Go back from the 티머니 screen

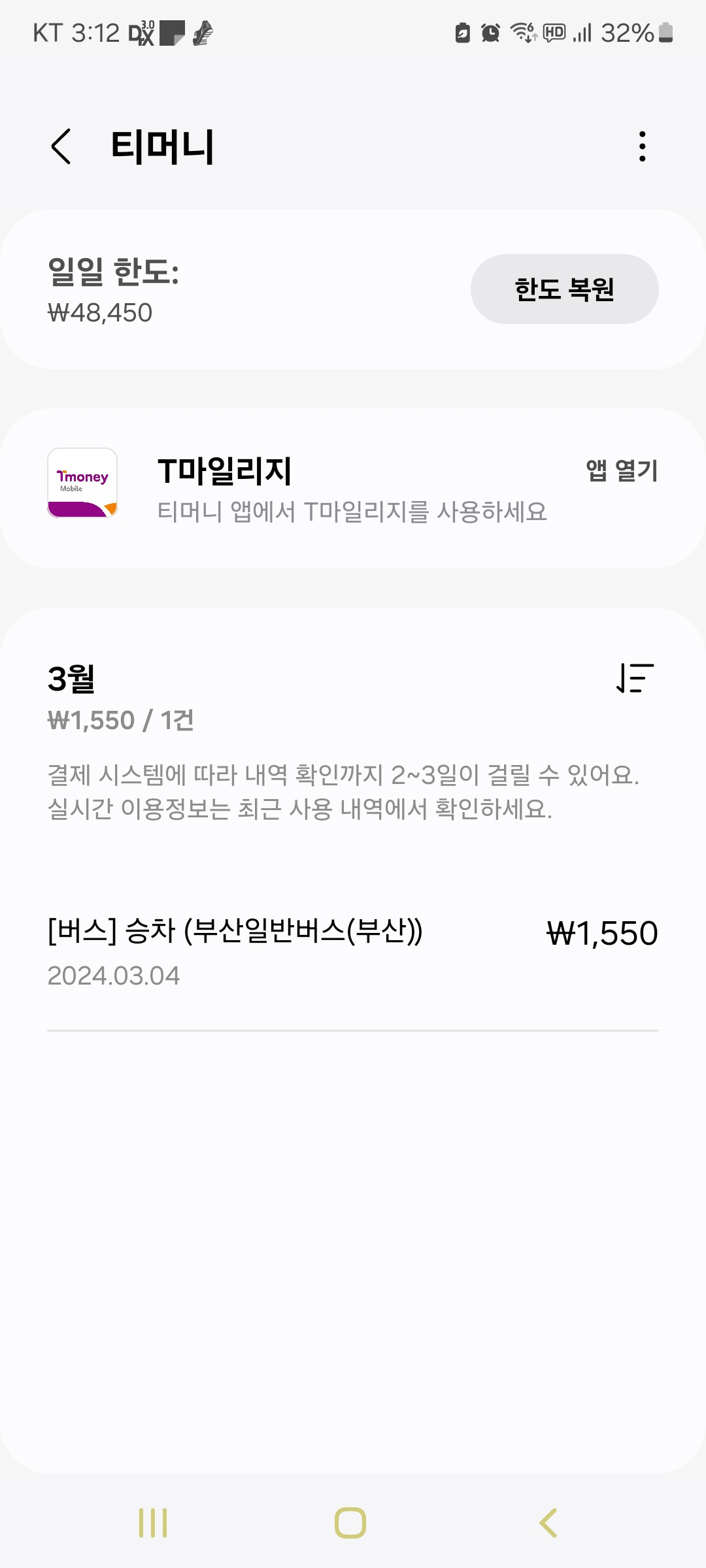(61, 146)
